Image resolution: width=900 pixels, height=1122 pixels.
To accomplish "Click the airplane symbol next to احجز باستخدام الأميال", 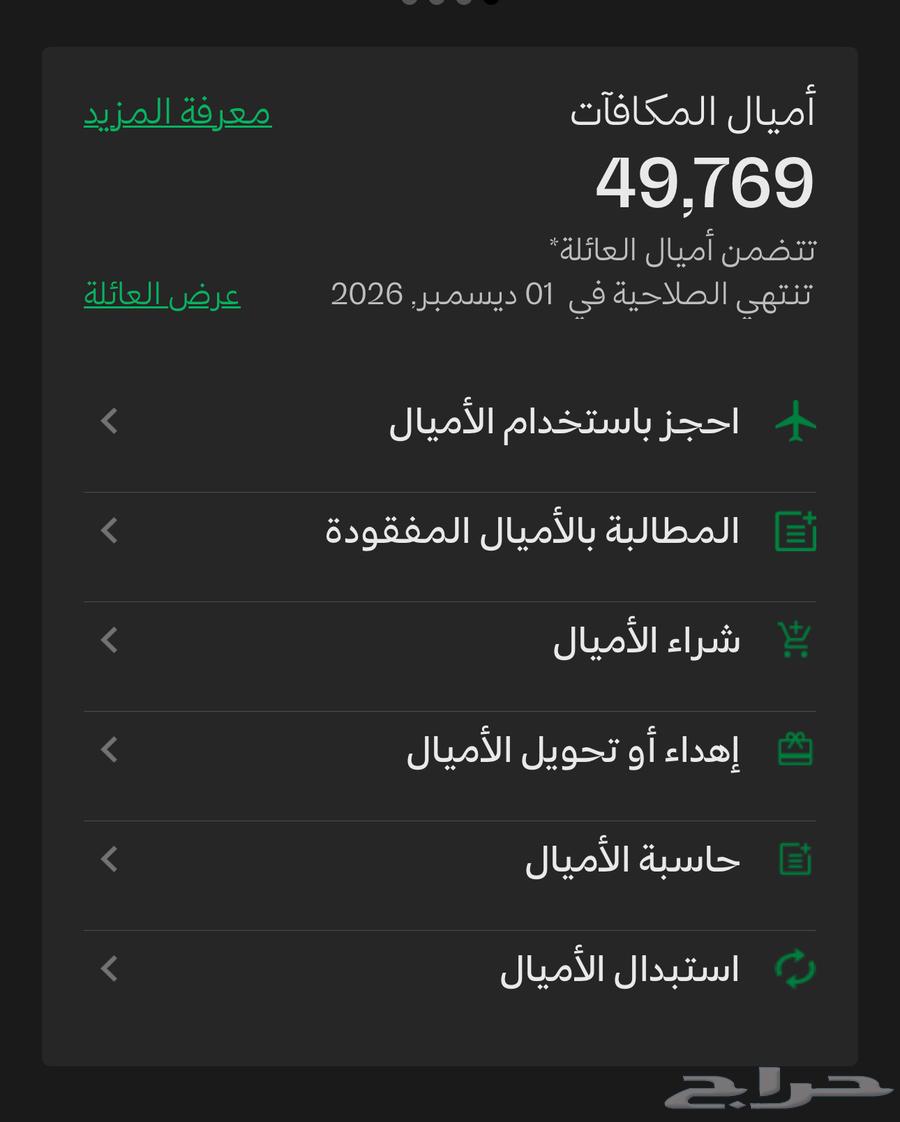I will 793,421.
